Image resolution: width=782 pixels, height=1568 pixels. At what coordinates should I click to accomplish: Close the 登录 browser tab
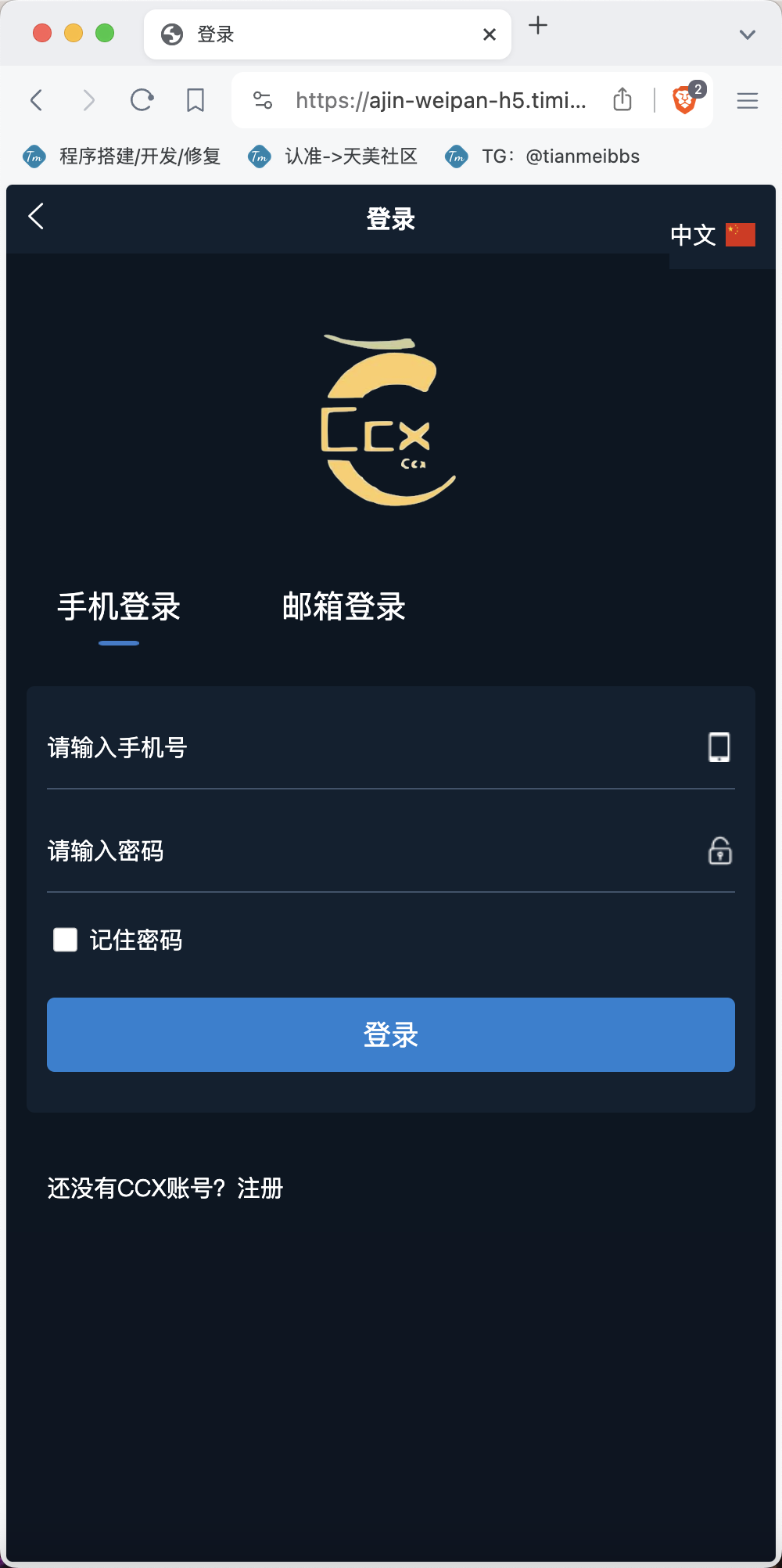(490, 34)
